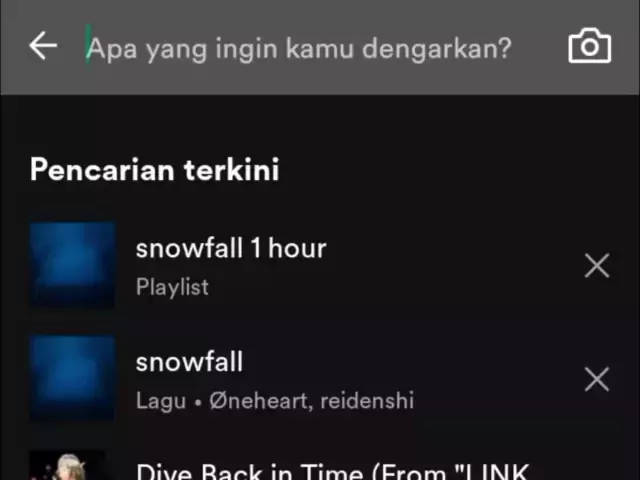Open the 'Dive Back in Time' result
640x480 pixels.
(330, 470)
